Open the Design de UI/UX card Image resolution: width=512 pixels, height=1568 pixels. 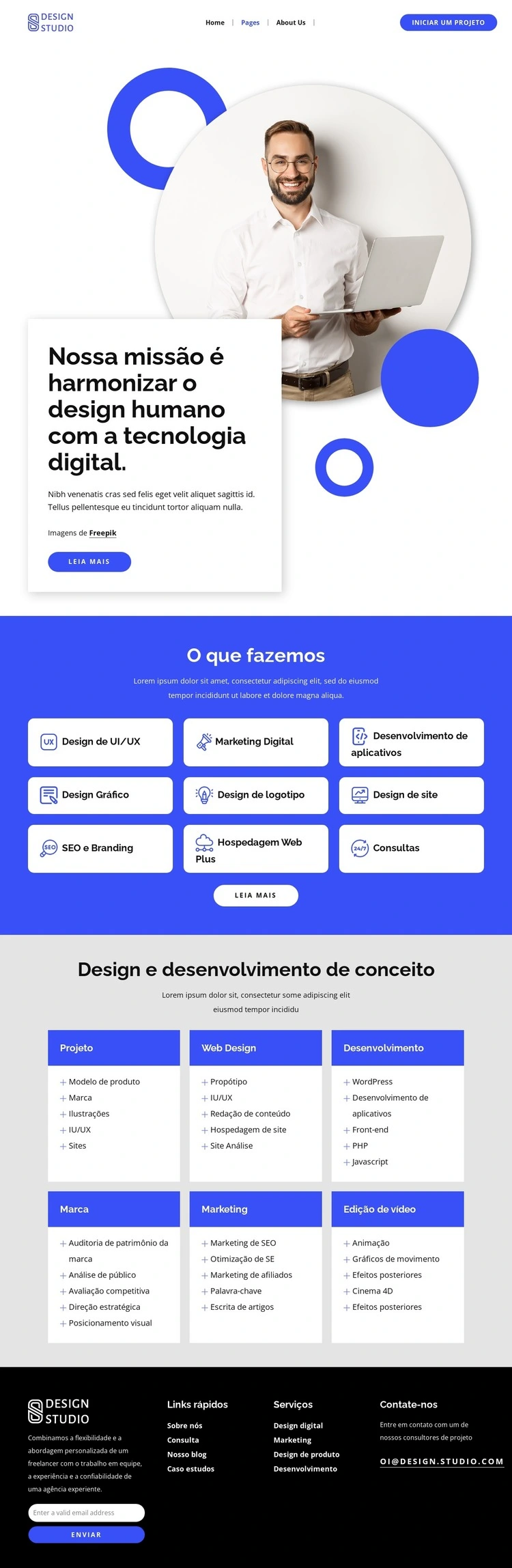(100, 742)
